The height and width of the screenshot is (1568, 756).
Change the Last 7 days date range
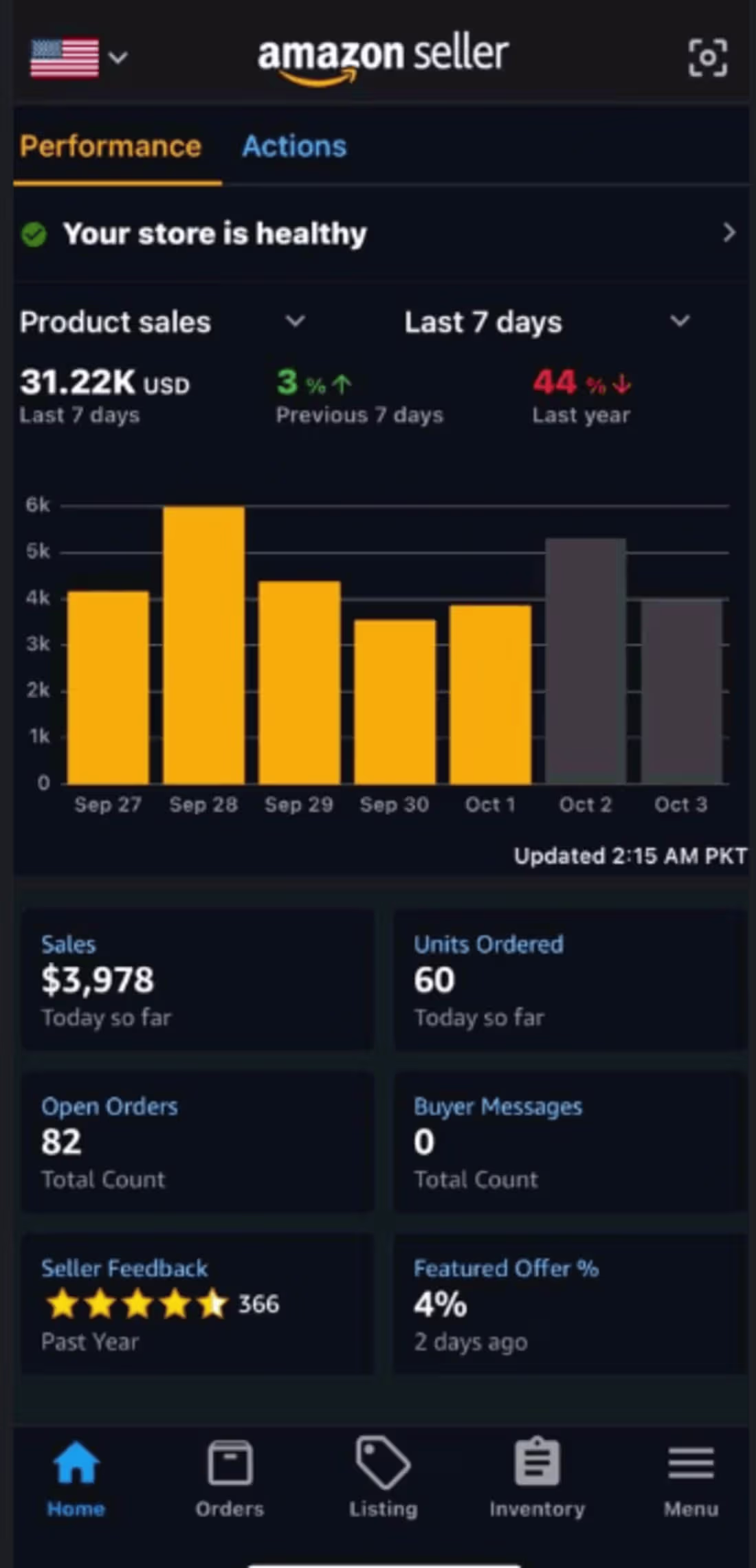(543, 322)
